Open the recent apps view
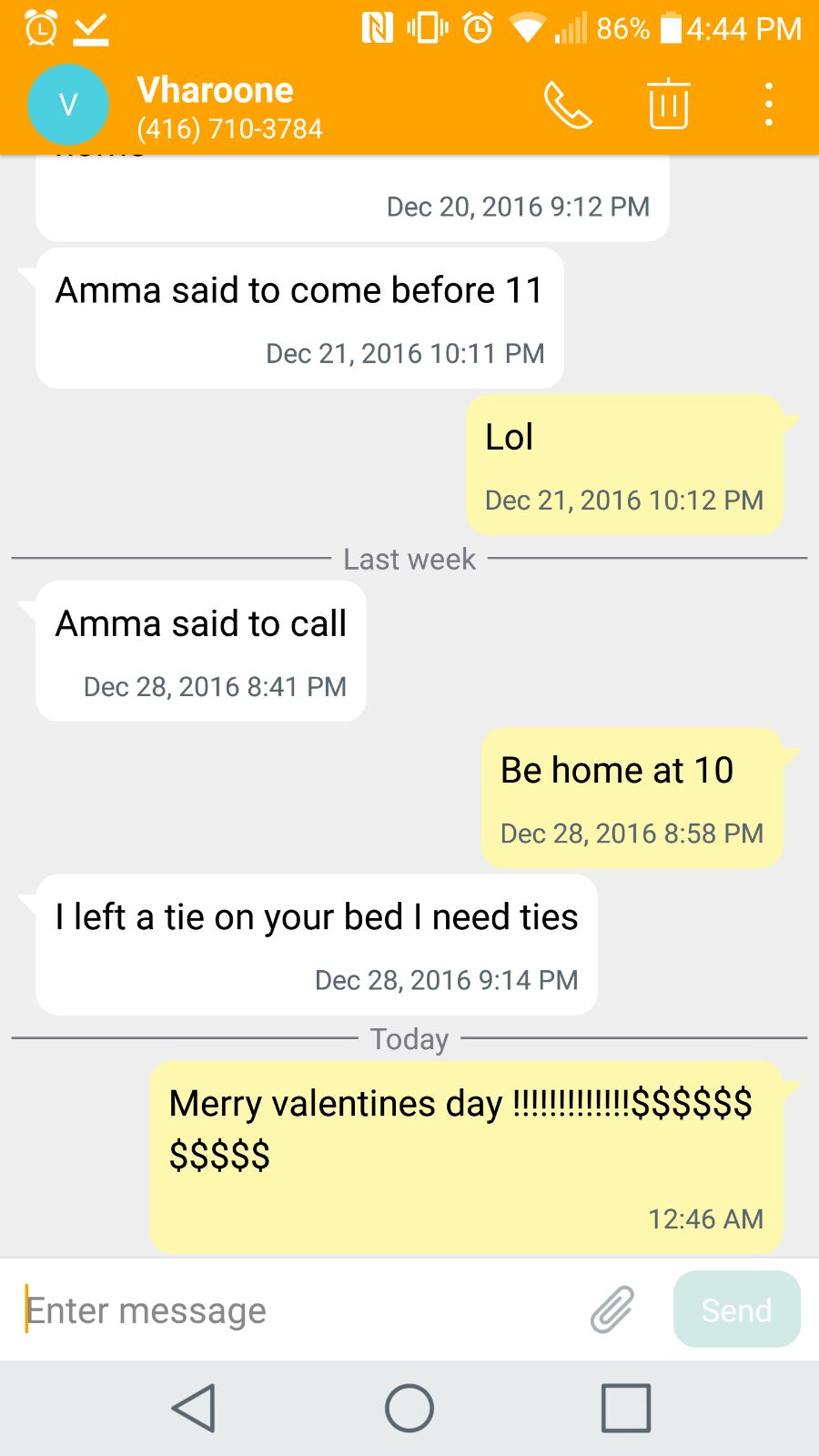Viewport: 819px width, 1456px height. tap(626, 1408)
